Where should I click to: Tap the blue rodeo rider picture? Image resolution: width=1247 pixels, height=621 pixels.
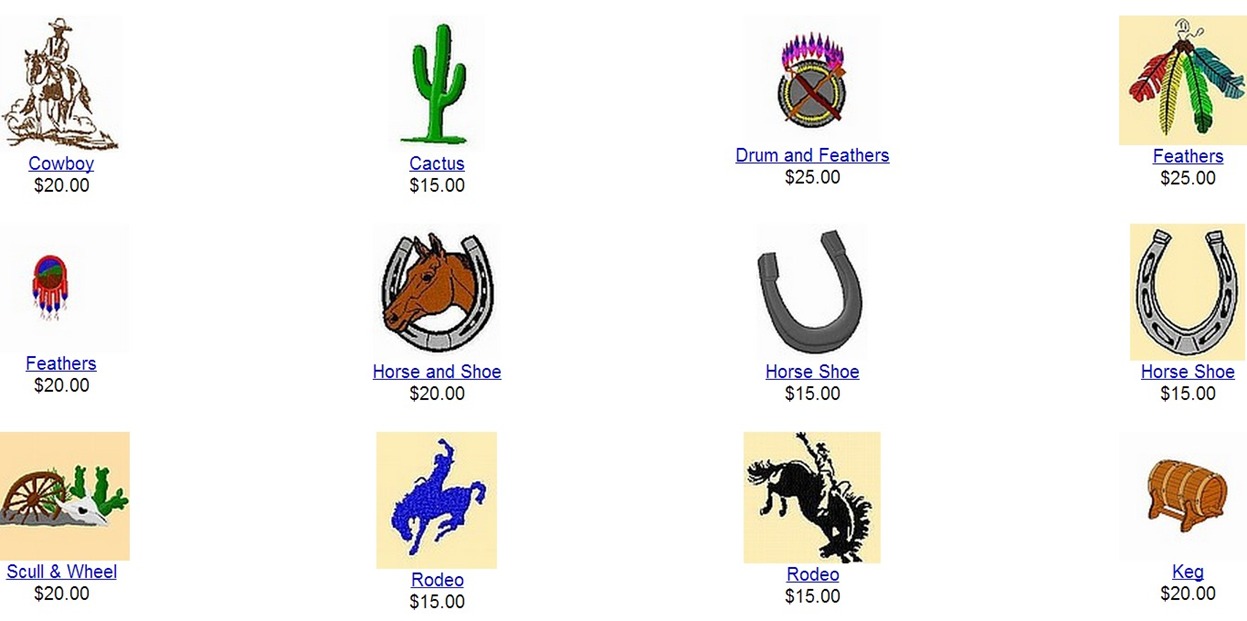[437, 500]
